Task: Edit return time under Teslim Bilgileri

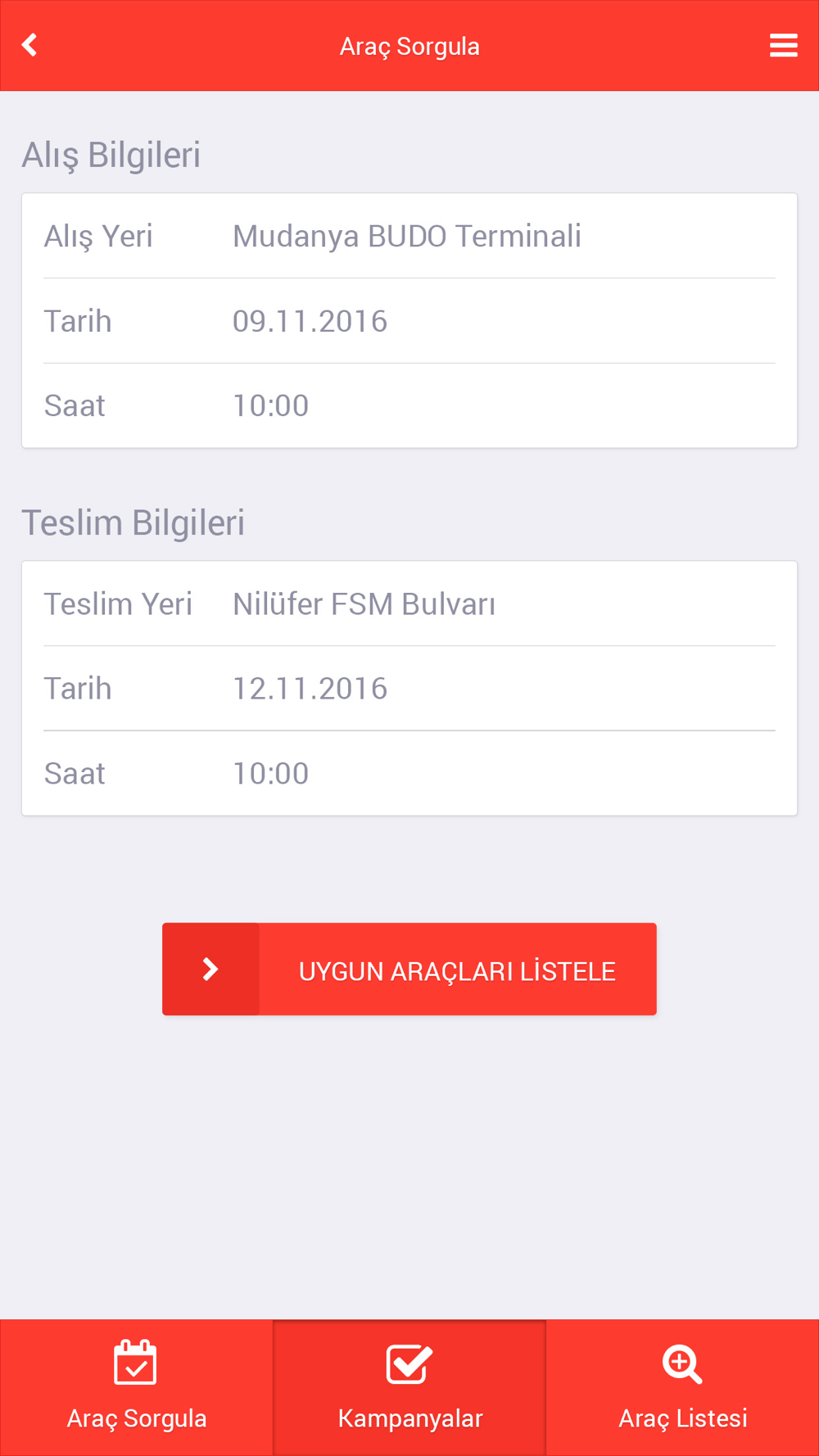Action: (x=409, y=773)
